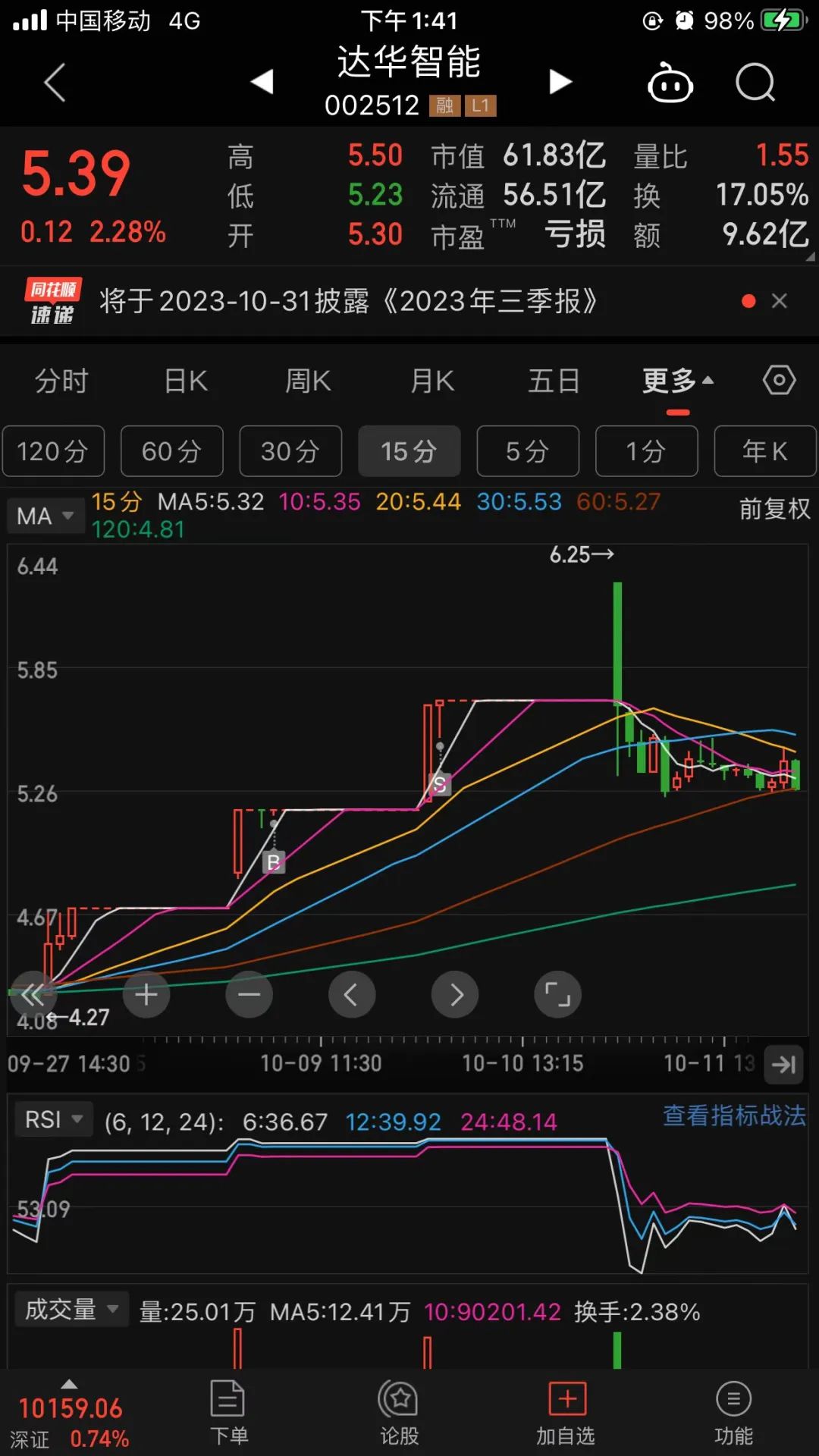Open 查看指标战法 link
This screenshot has height=1456, width=819.
(x=734, y=1116)
